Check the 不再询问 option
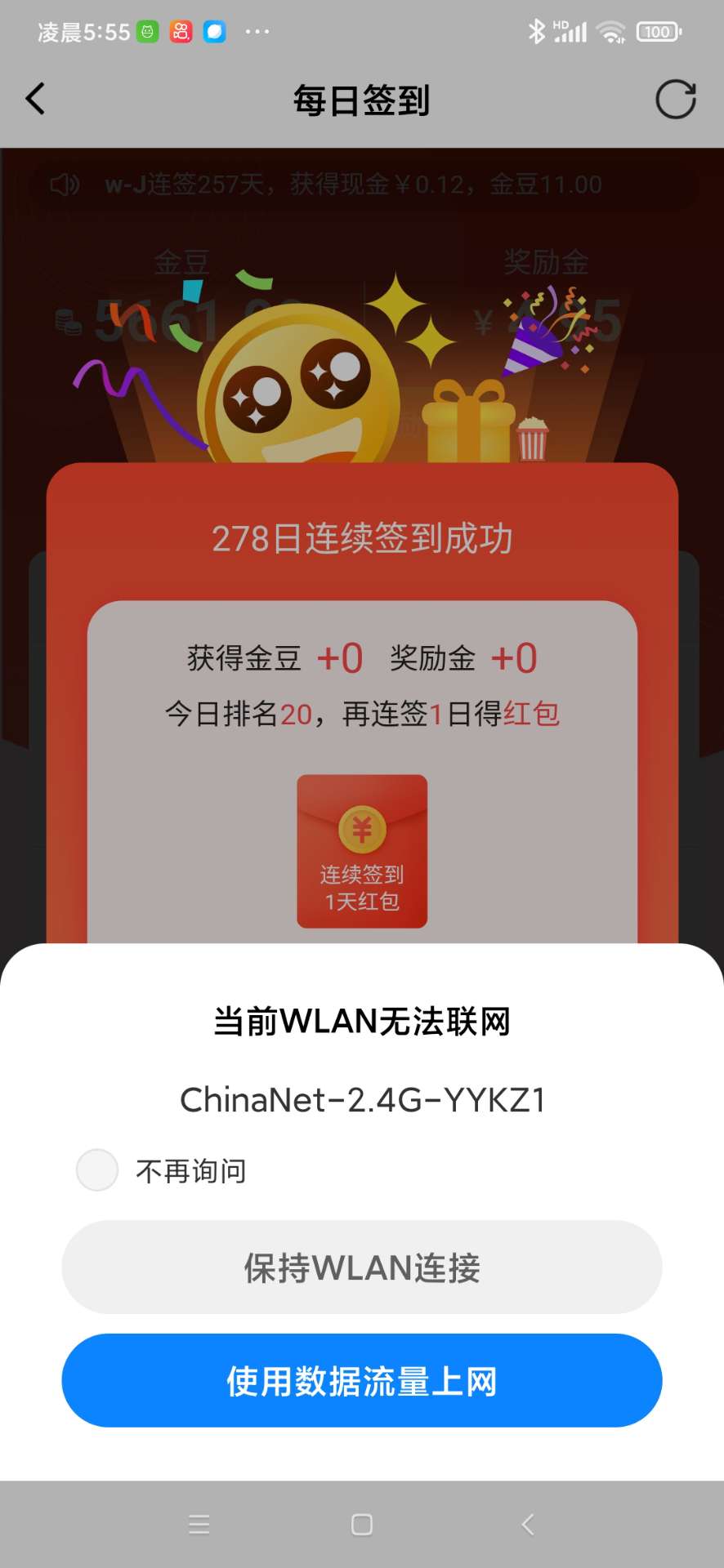 point(97,1169)
